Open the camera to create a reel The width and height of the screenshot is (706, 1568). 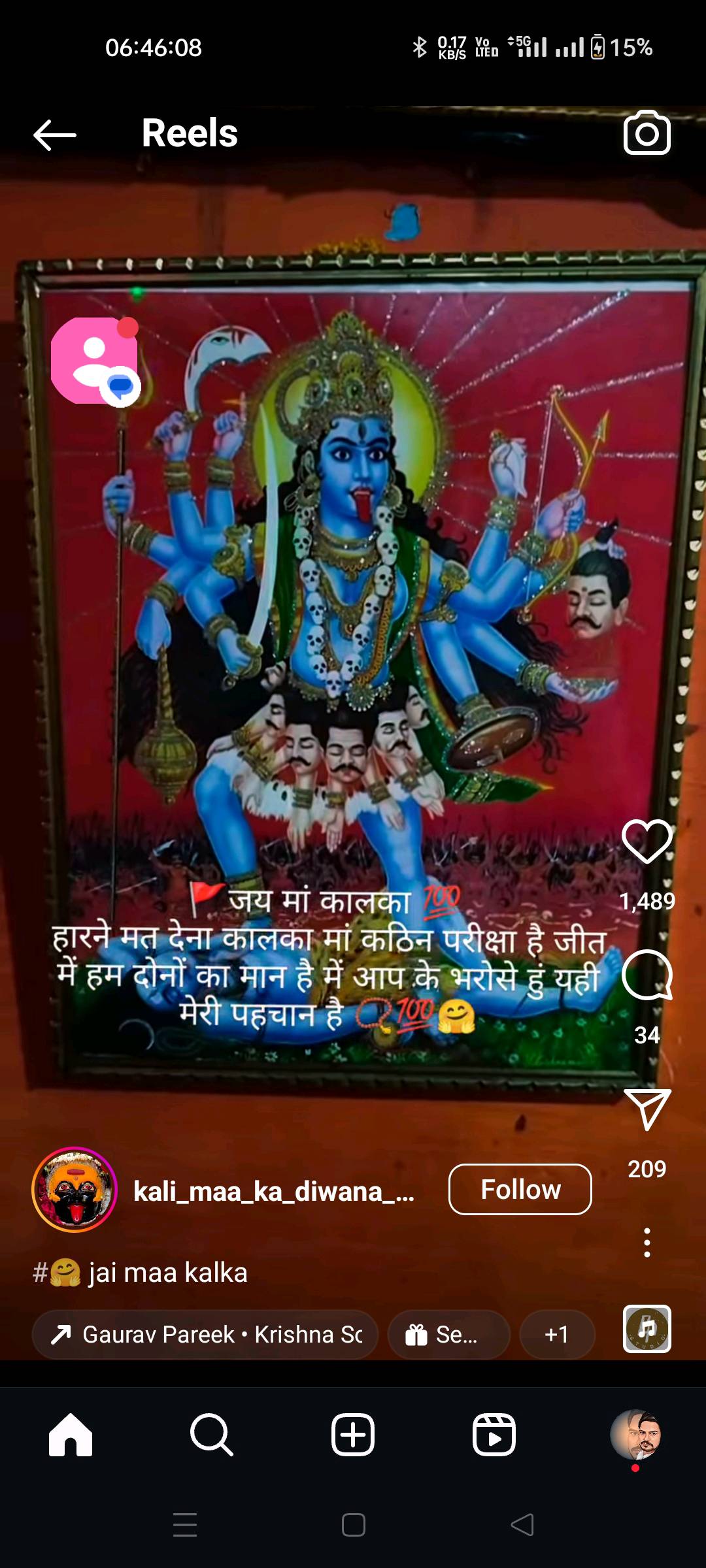tap(647, 133)
